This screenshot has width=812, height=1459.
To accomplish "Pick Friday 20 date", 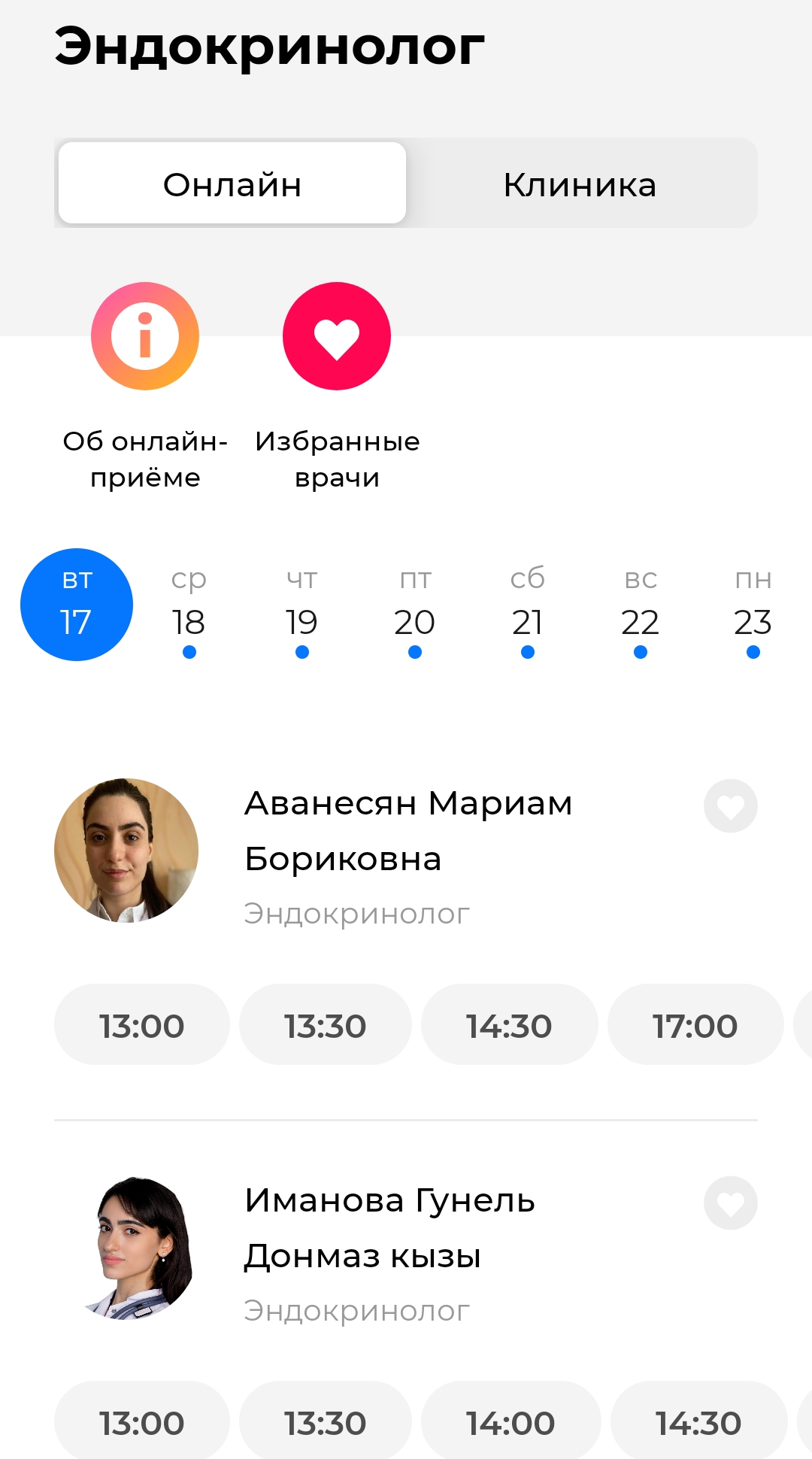I will (414, 609).
